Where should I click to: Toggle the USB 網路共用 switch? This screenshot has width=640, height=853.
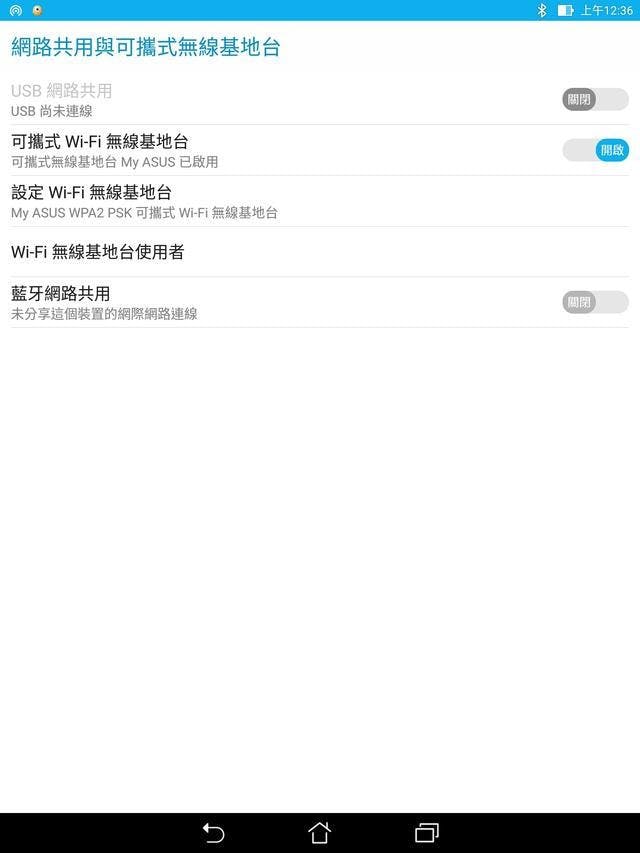pos(595,99)
